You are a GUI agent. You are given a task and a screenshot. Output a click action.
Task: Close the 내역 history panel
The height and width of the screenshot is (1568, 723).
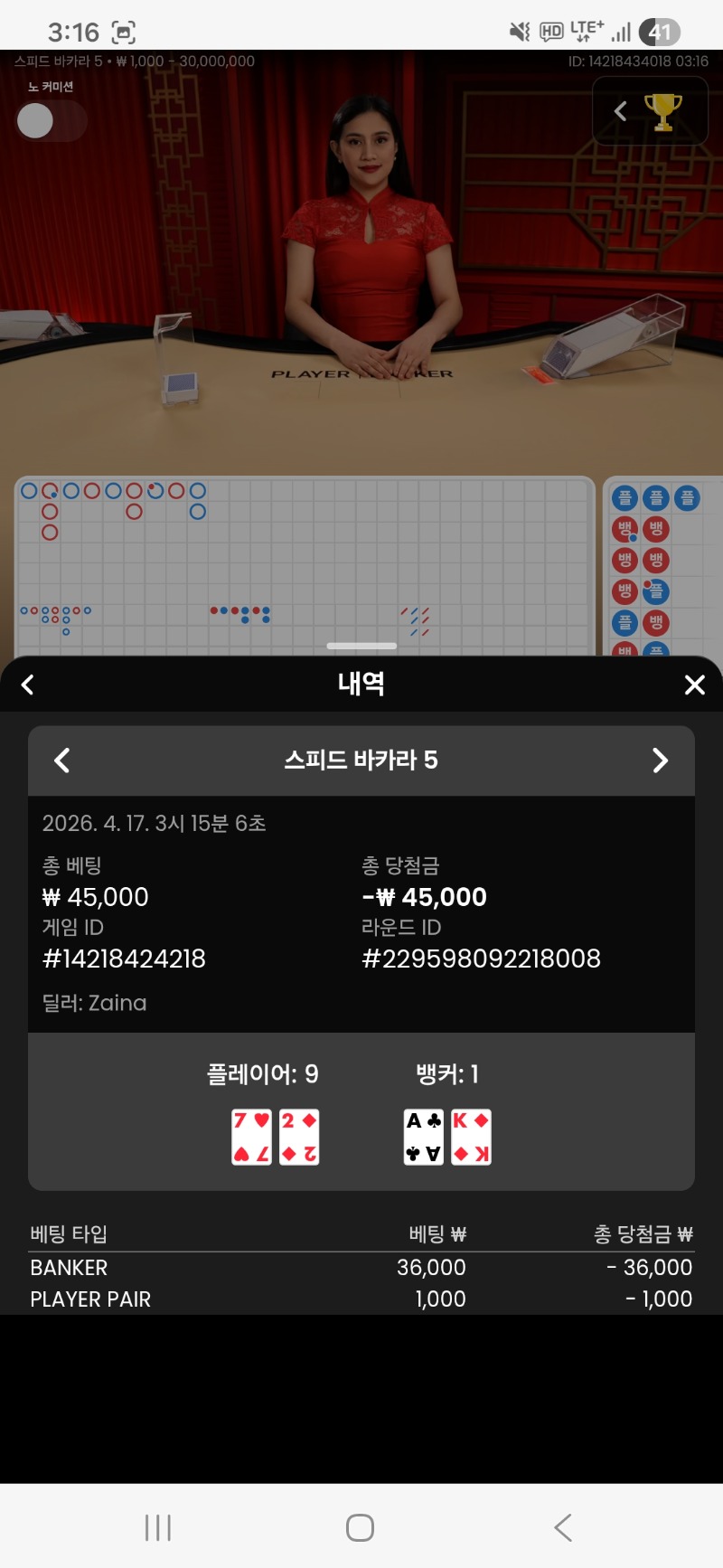coord(694,685)
